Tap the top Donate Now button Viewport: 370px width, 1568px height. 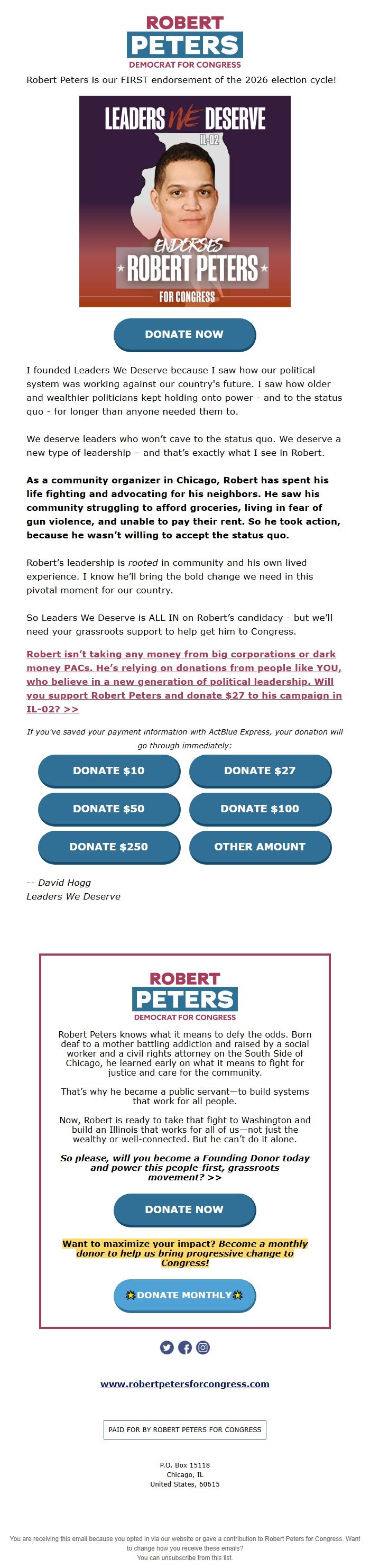pyautogui.click(x=184, y=334)
